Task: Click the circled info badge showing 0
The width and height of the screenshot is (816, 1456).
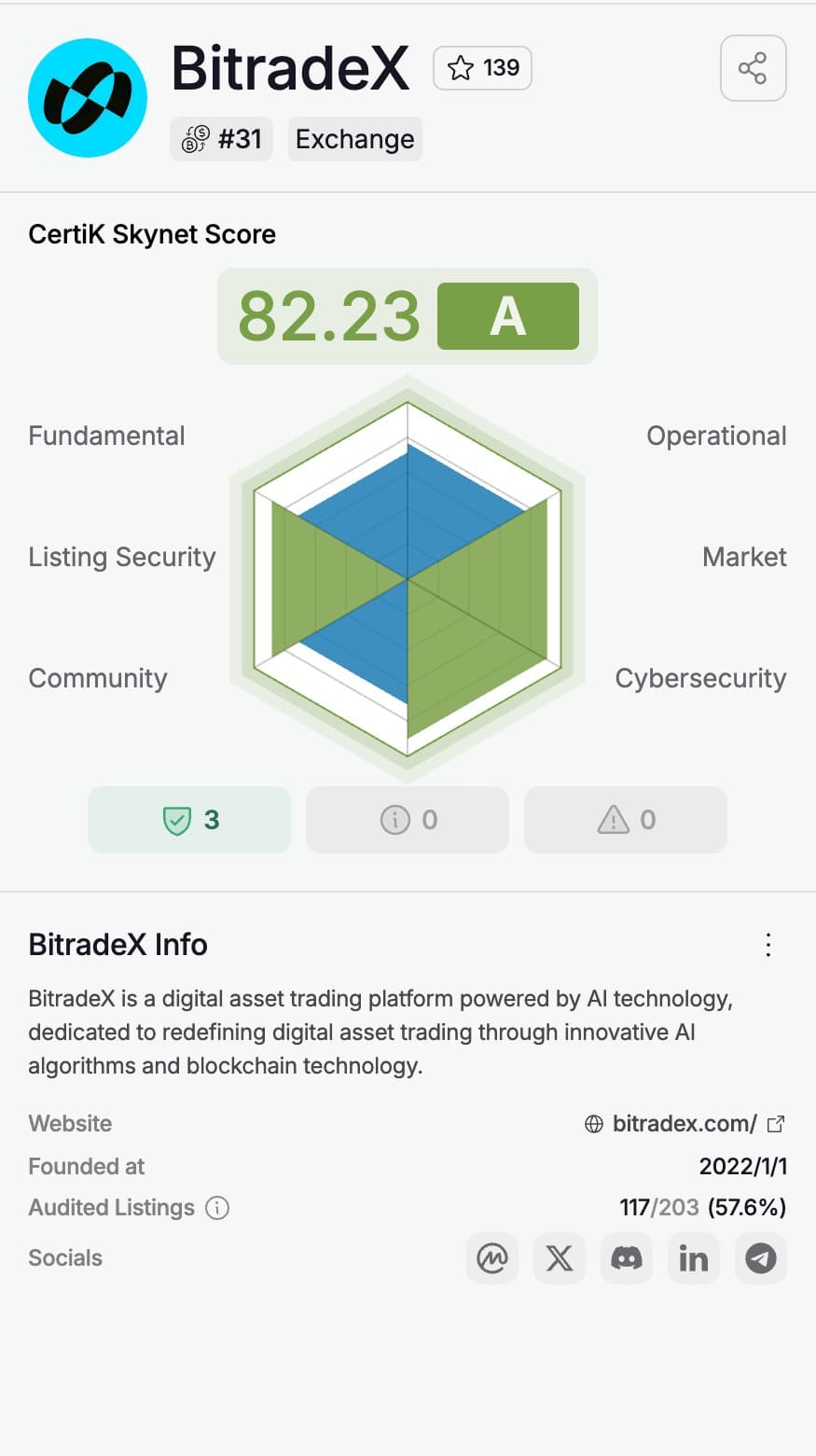Action: click(407, 819)
